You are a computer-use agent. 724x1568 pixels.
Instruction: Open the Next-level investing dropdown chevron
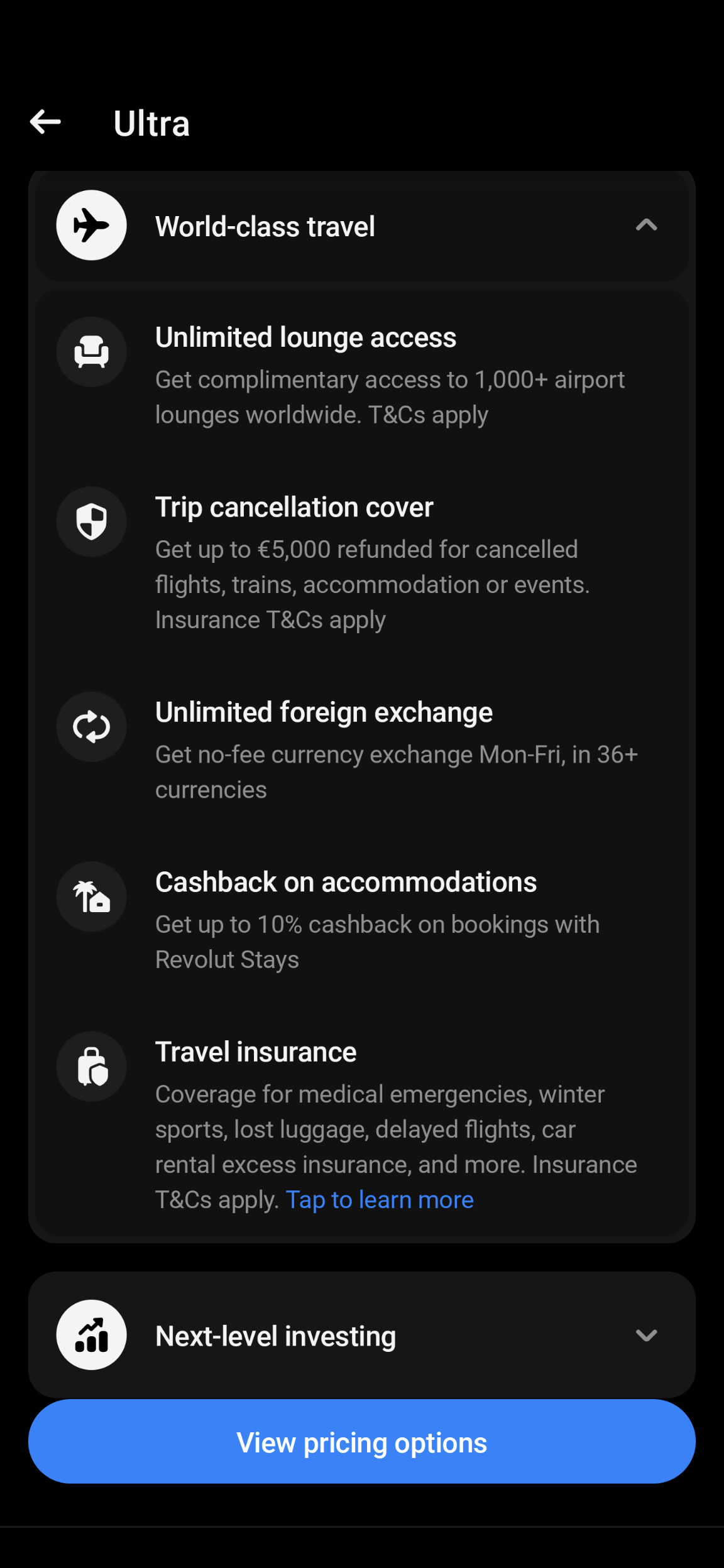647,1336
